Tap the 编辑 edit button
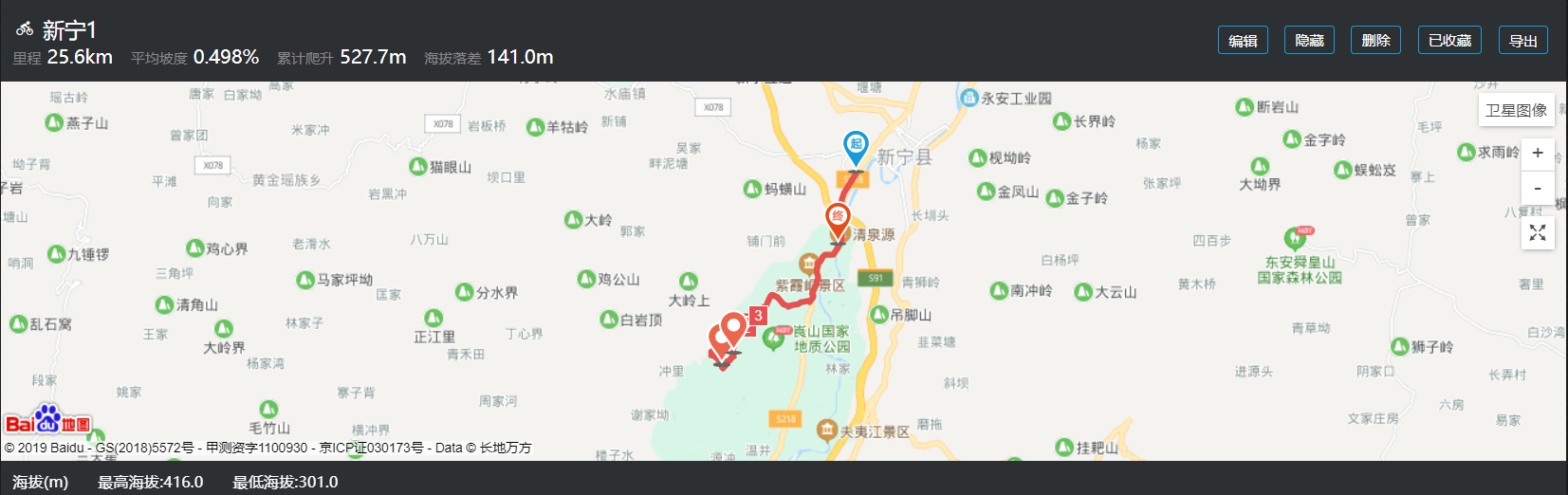The width and height of the screenshot is (1568, 495). click(x=1243, y=41)
